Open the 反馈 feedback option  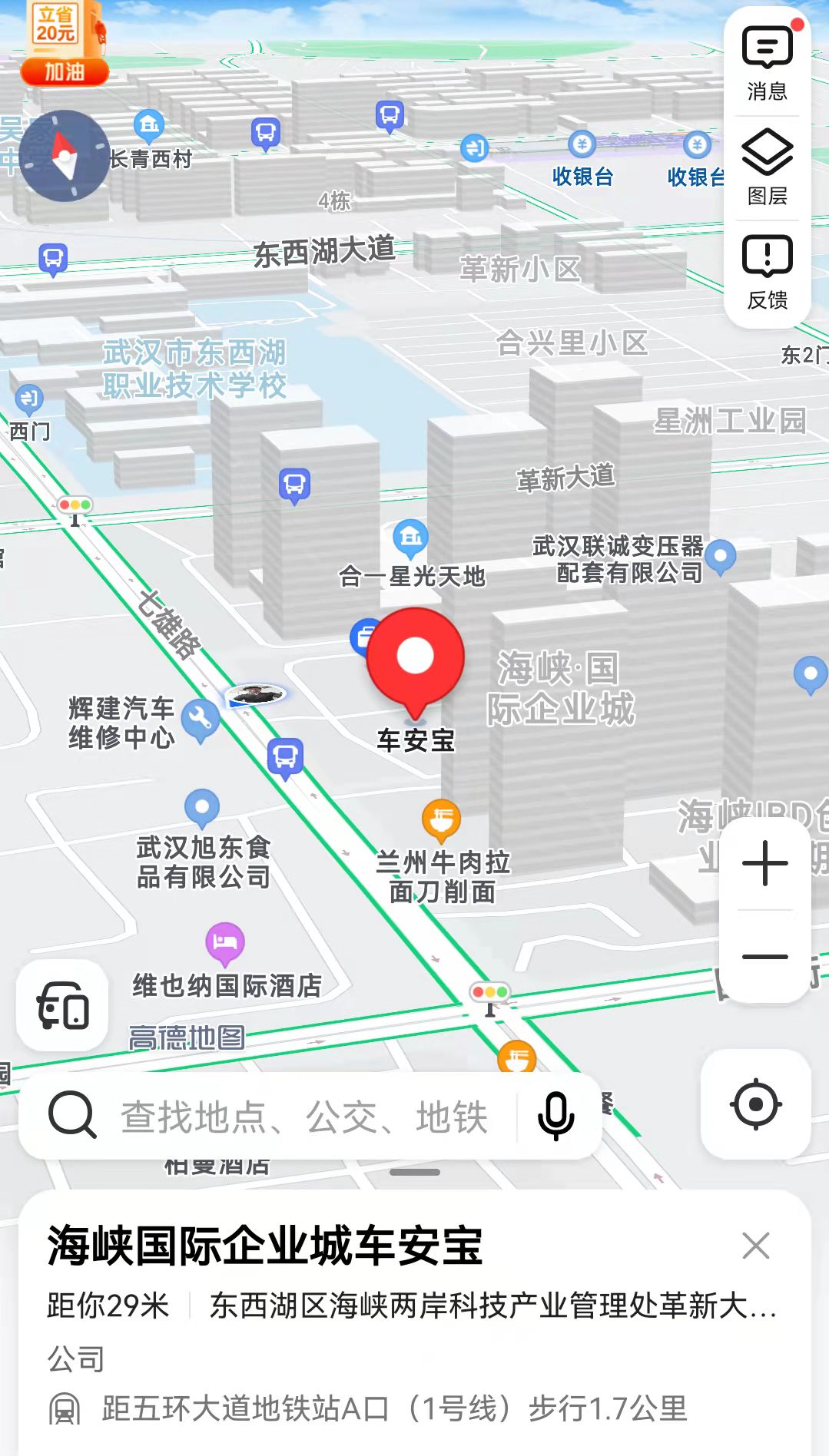pyautogui.click(x=767, y=273)
